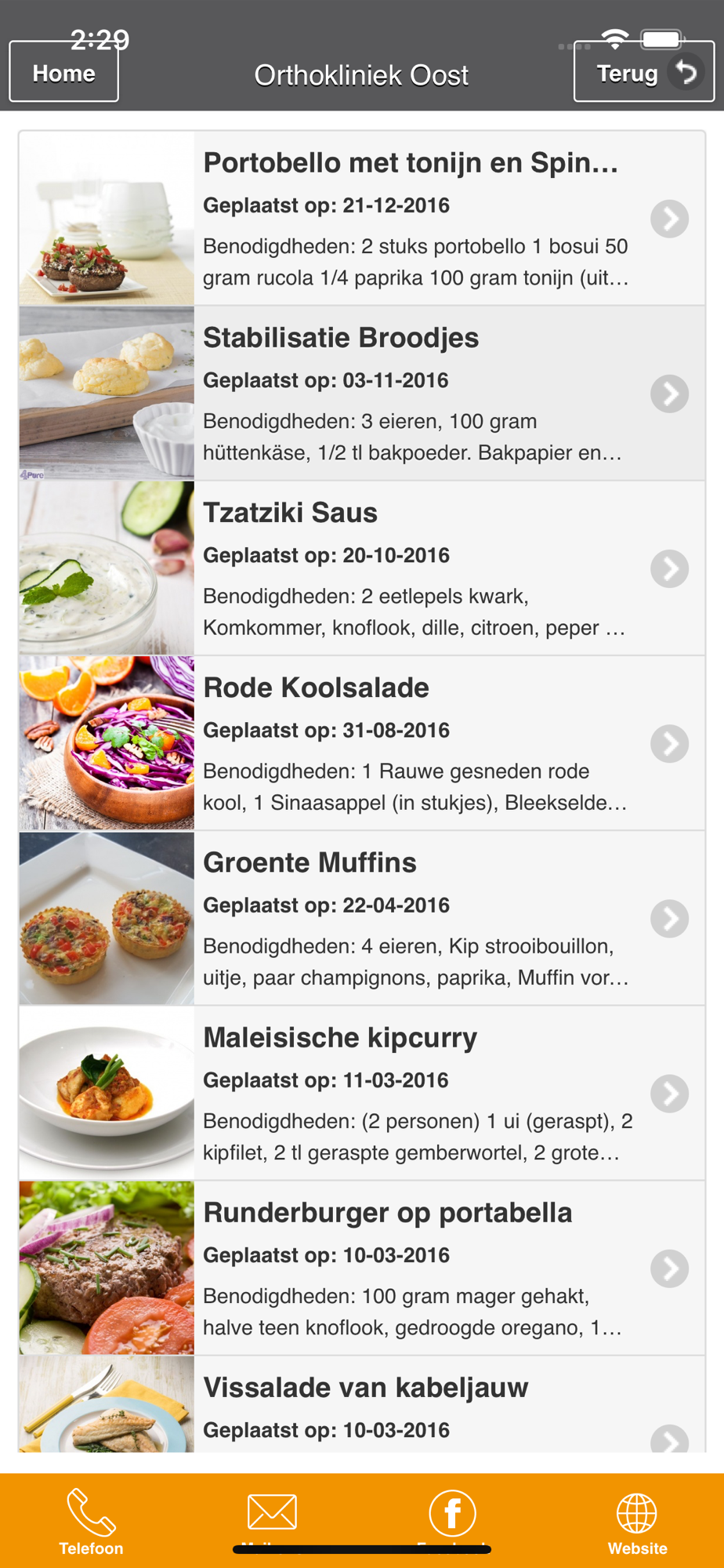Tap the Home button

(63, 72)
